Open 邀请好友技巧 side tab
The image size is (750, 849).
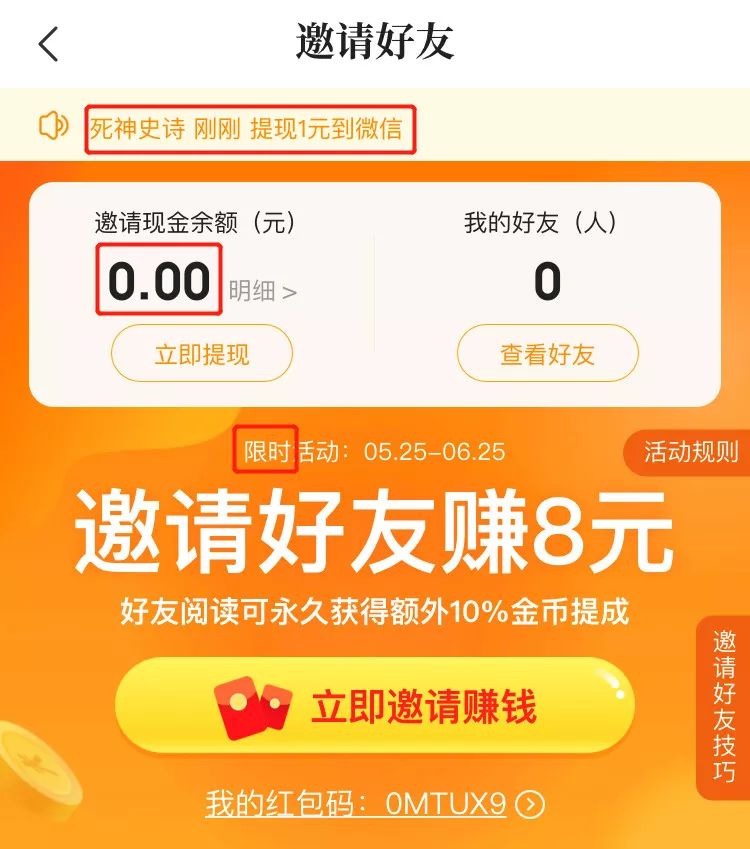[724, 706]
